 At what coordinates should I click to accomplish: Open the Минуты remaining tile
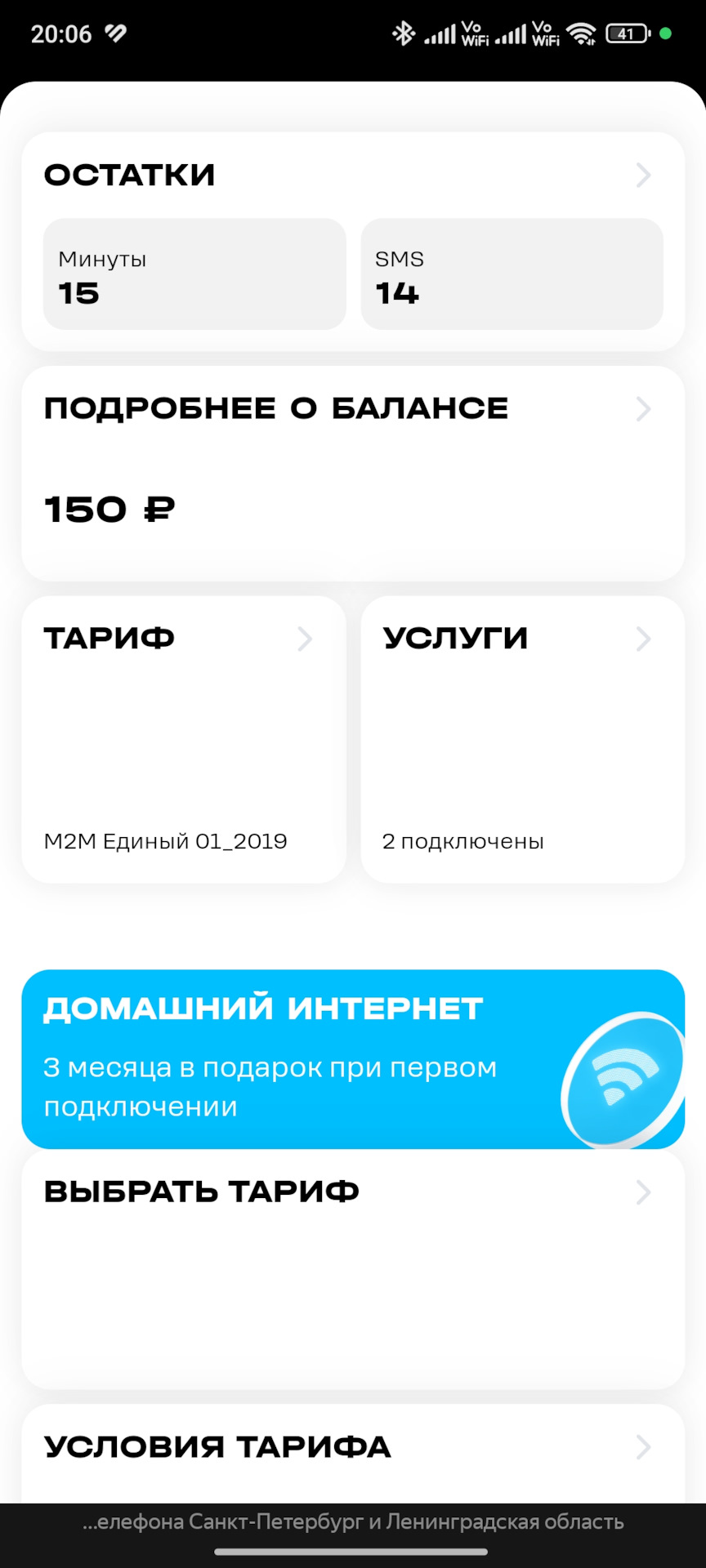tap(194, 274)
